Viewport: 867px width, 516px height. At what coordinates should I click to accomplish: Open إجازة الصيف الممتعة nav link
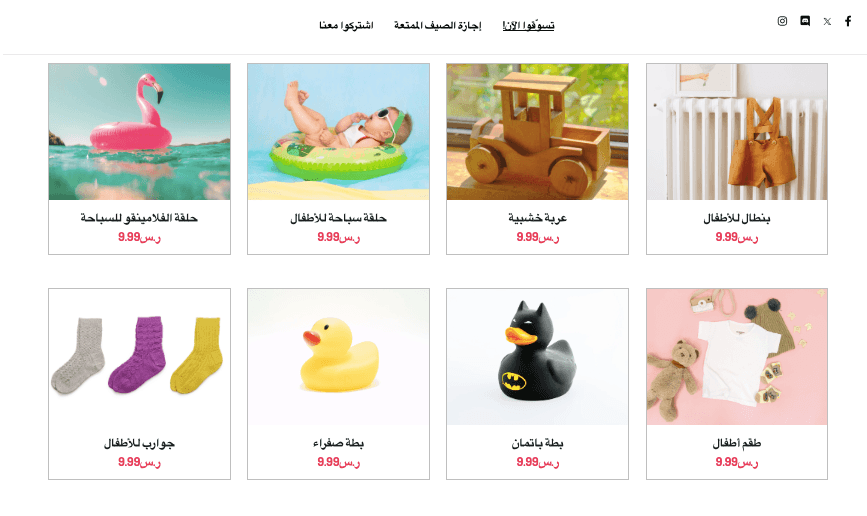[437, 25]
